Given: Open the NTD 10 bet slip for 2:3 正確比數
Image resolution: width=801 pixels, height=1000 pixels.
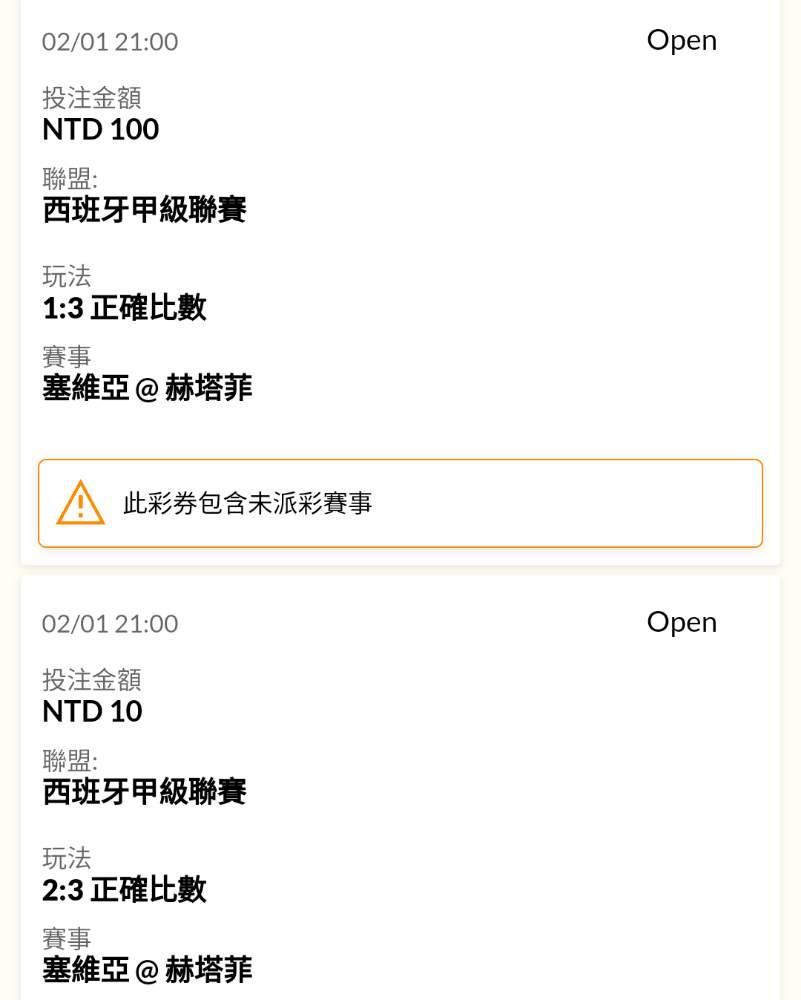Looking at the screenshot, I should coord(400,800).
